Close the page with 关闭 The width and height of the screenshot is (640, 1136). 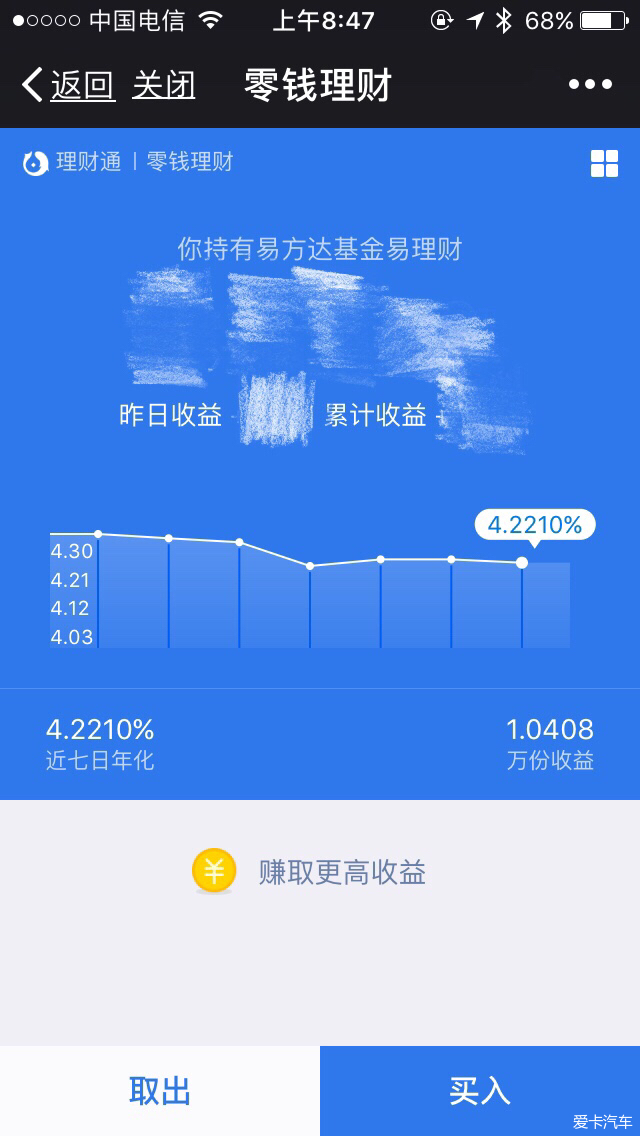pos(163,85)
